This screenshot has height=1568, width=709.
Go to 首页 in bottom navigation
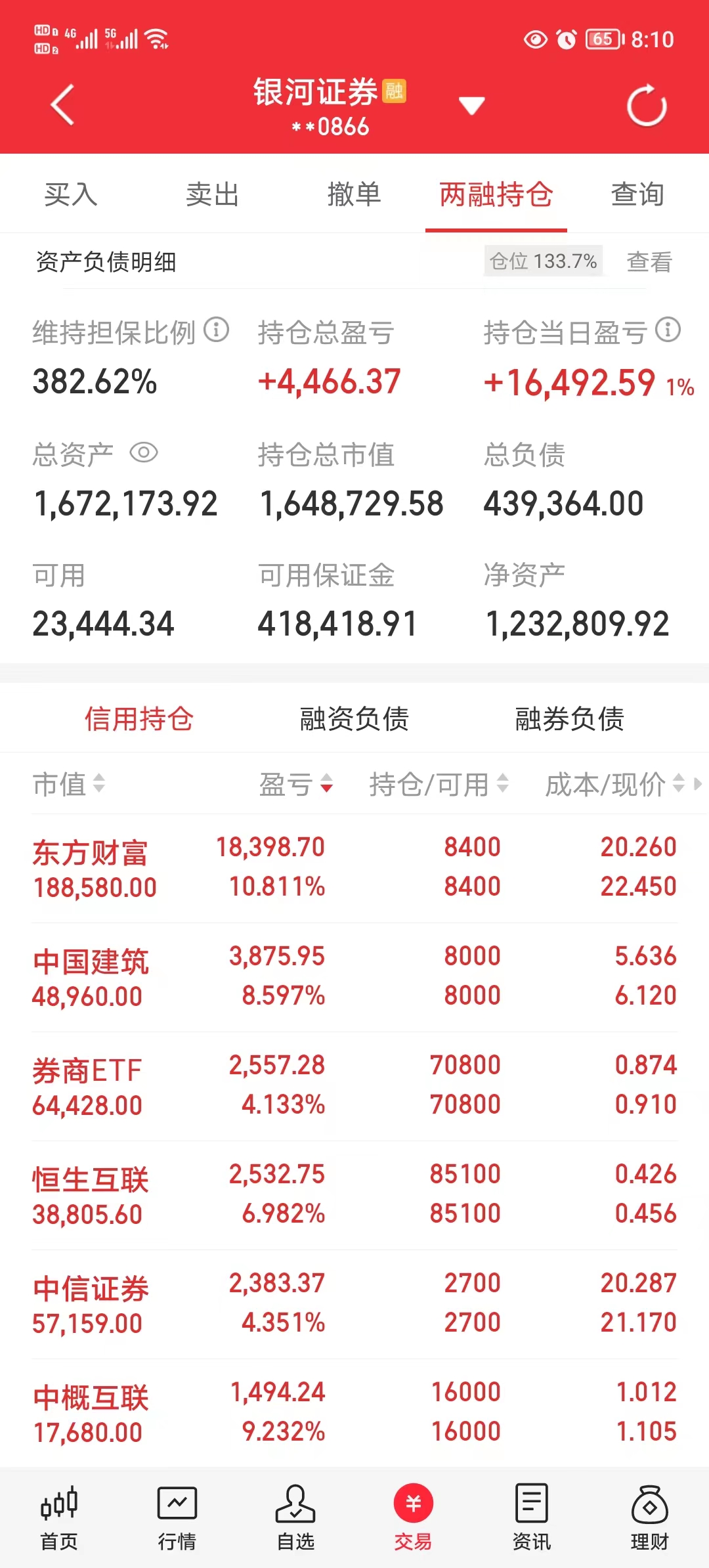coord(59,1518)
